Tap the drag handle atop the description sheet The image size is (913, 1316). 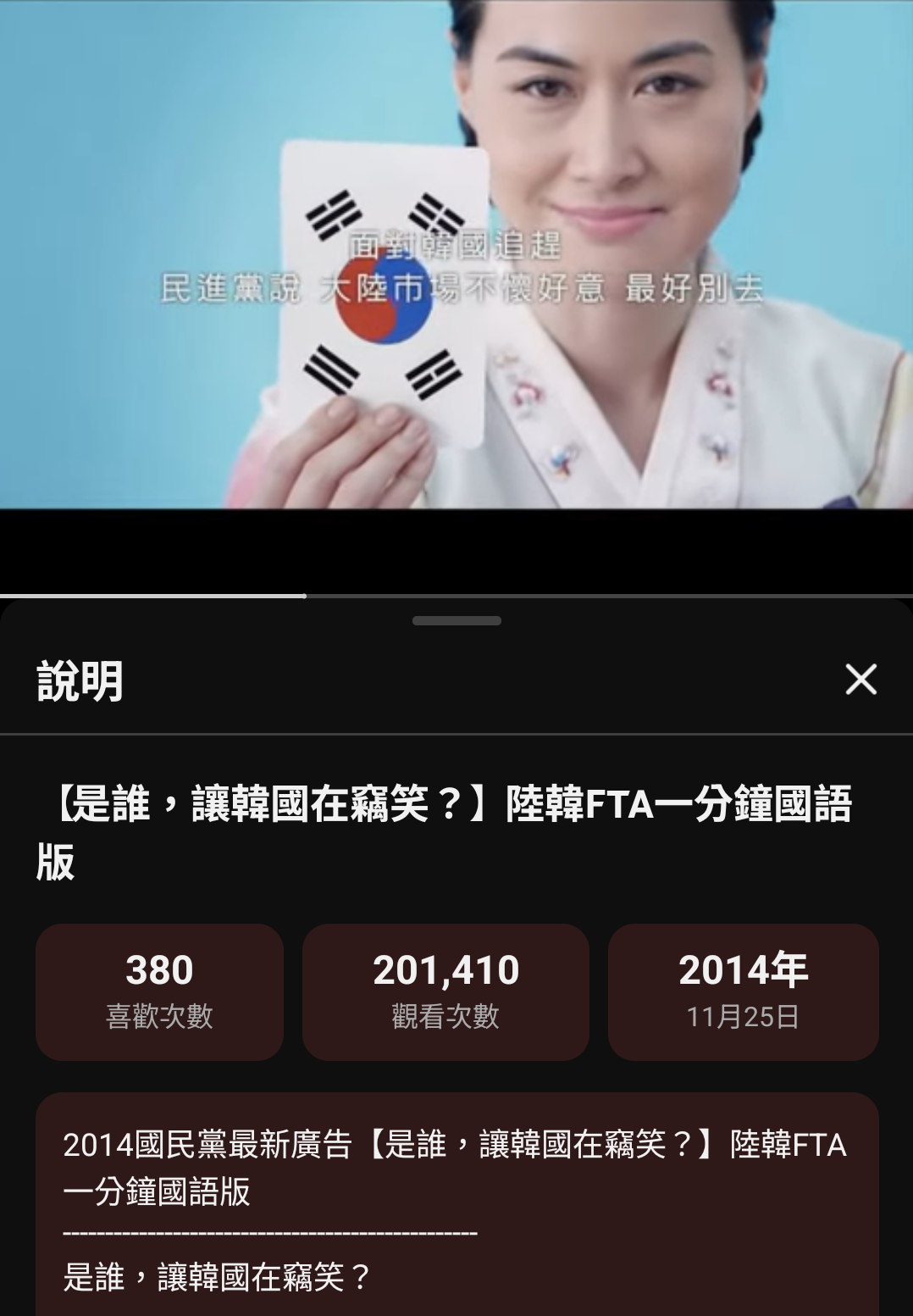(456, 621)
